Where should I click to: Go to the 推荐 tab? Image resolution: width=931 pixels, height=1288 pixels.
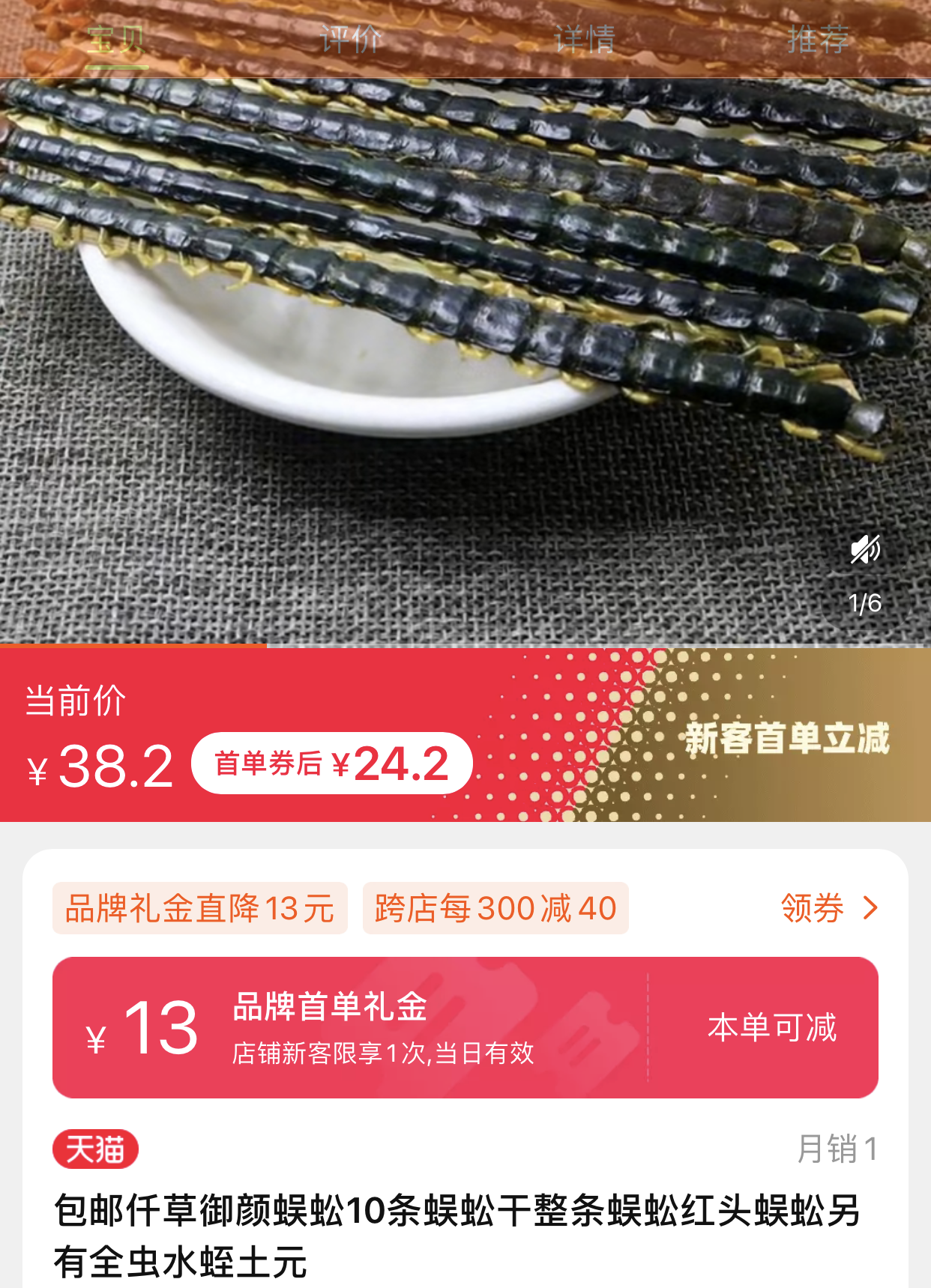[818, 40]
